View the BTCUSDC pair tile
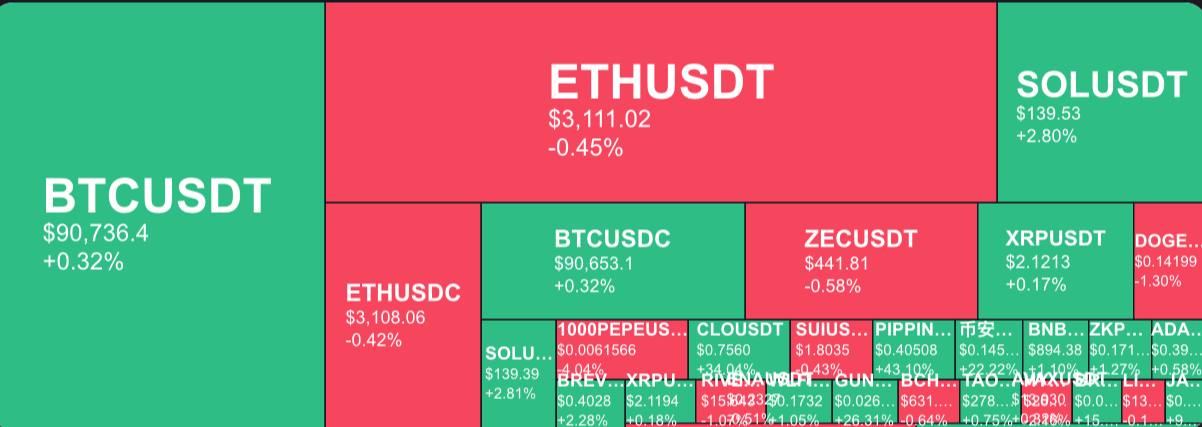This screenshot has height=427, width=1202. [612, 260]
